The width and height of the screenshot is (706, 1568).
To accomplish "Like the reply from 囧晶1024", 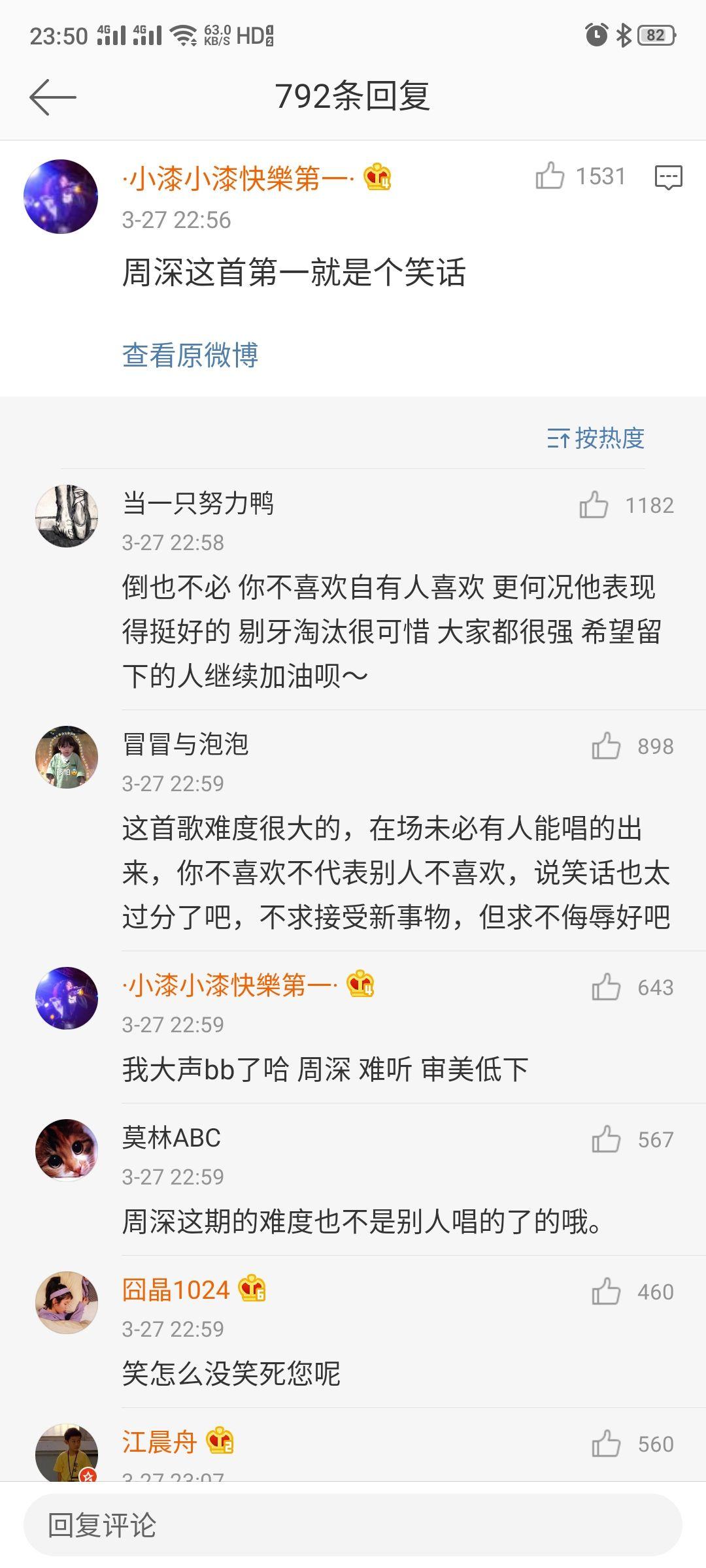I will (x=606, y=1292).
